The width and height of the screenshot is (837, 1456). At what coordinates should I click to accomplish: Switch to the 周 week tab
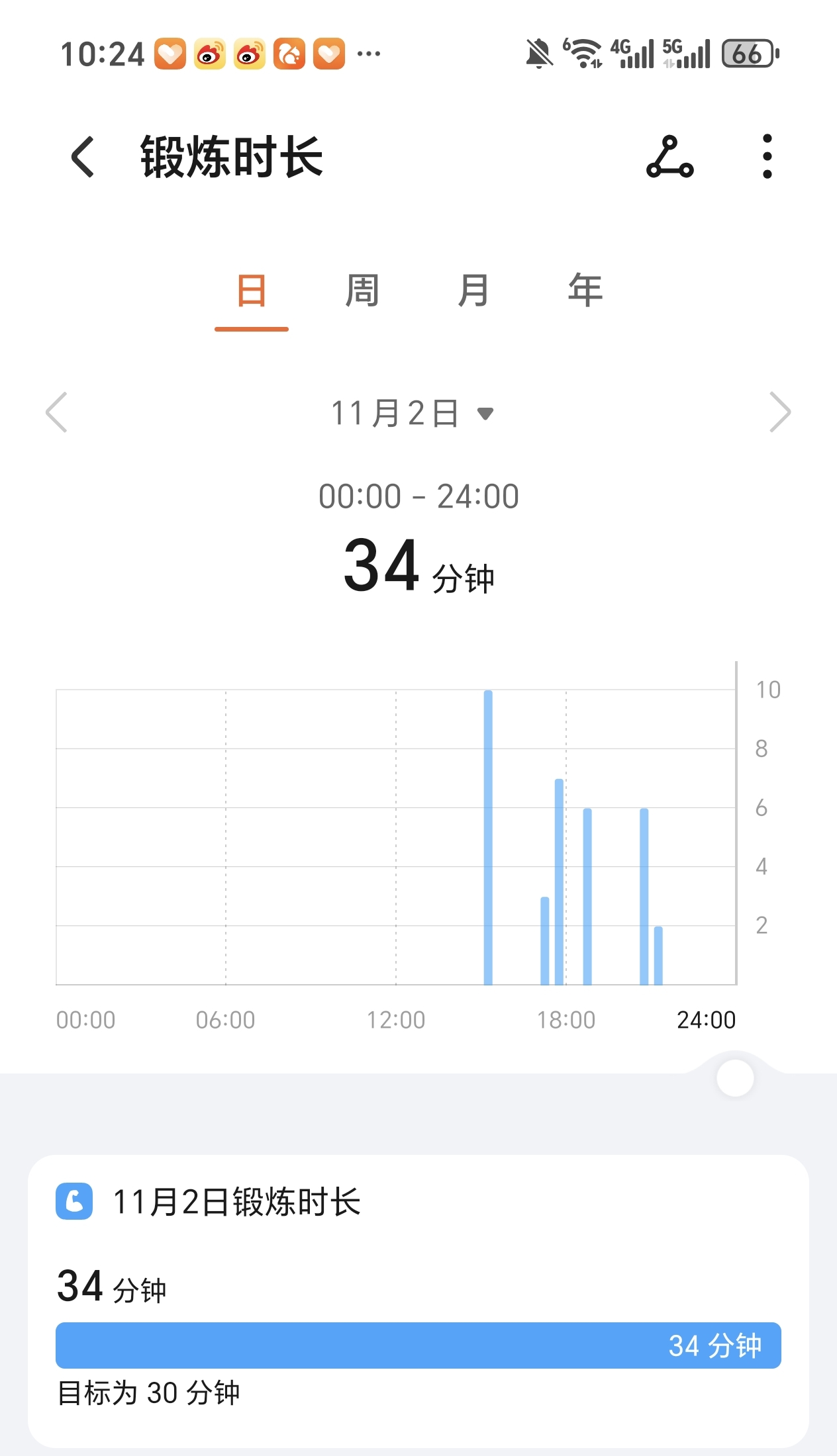pyautogui.click(x=362, y=291)
